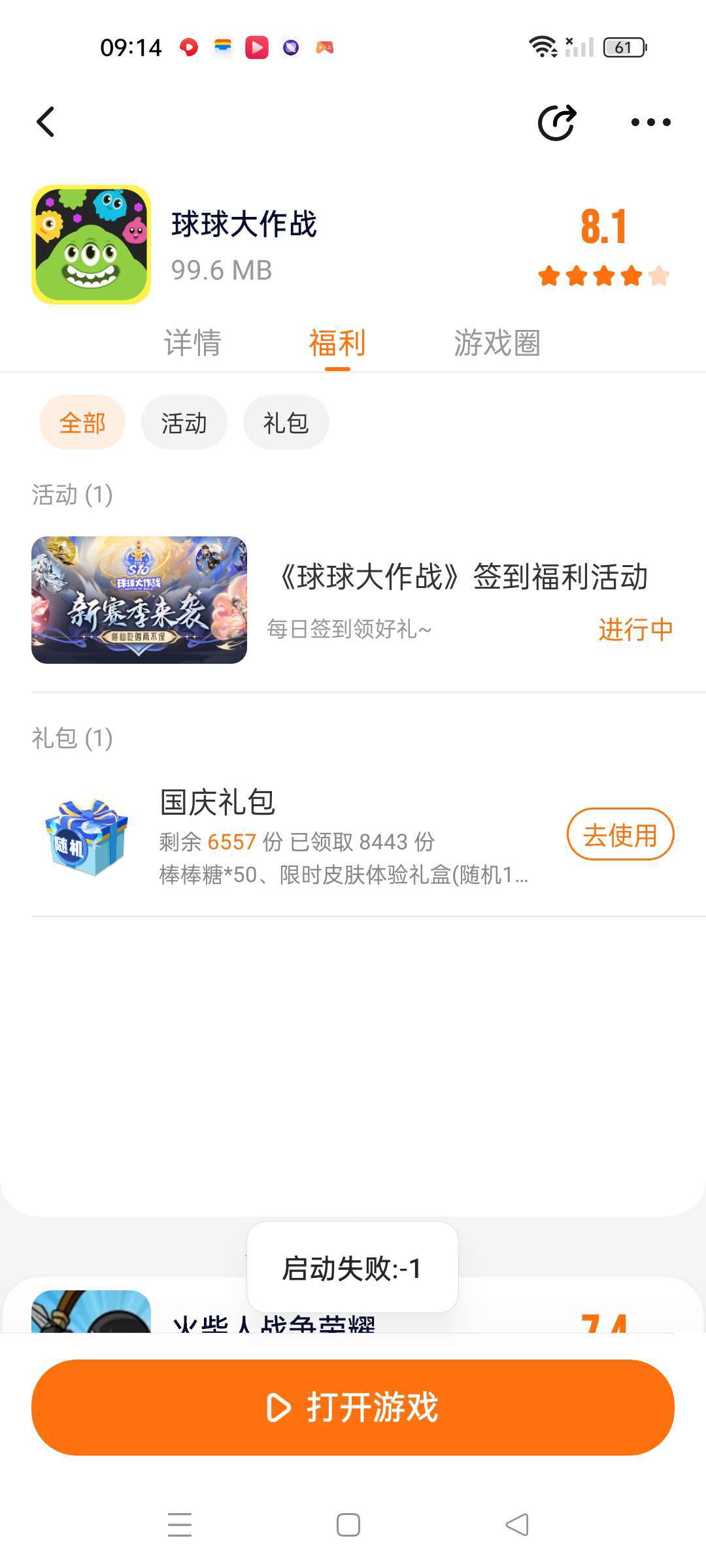The width and height of the screenshot is (706, 1568).
Task: Select the 全部 filter chip
Action: pyautogui.click(x=82, y=423)
